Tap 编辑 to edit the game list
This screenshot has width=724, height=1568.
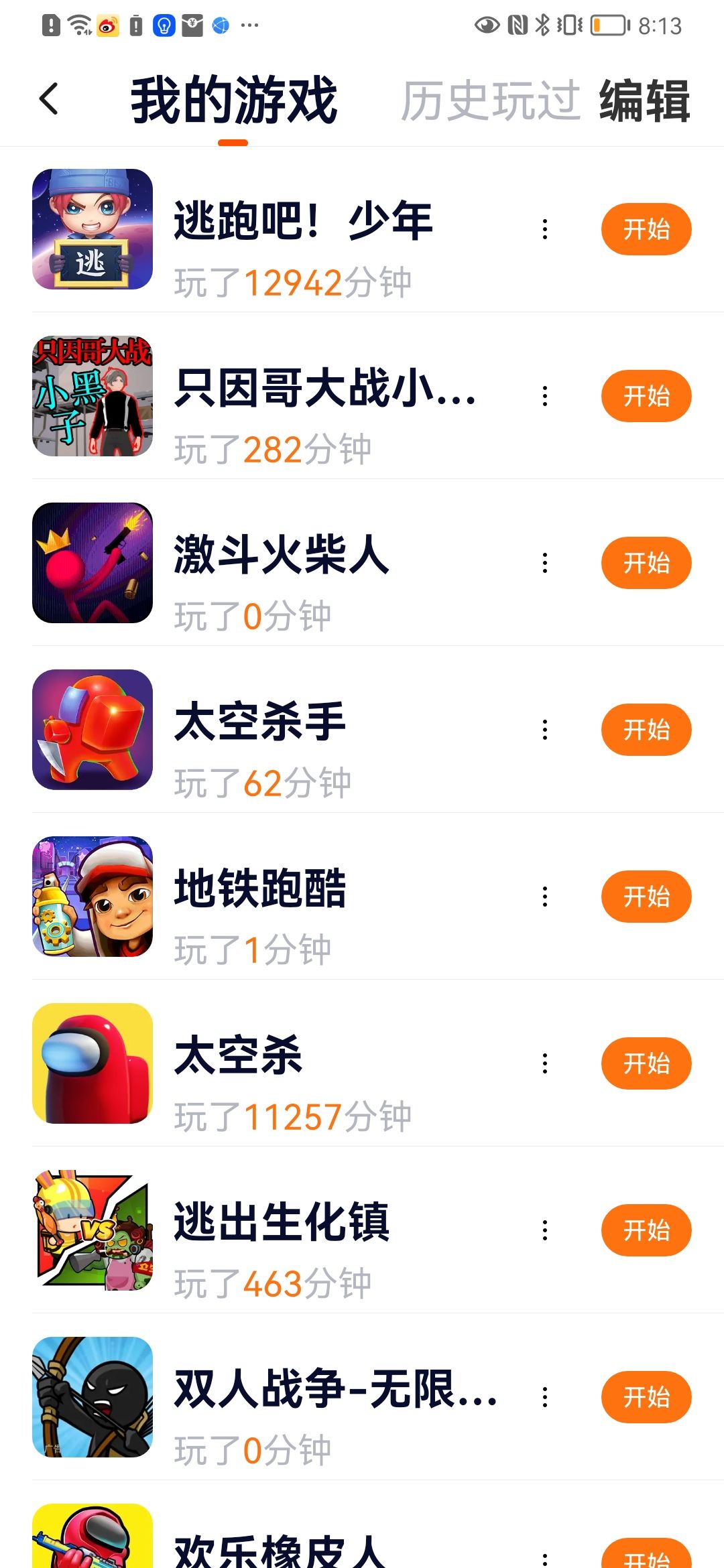644,101
